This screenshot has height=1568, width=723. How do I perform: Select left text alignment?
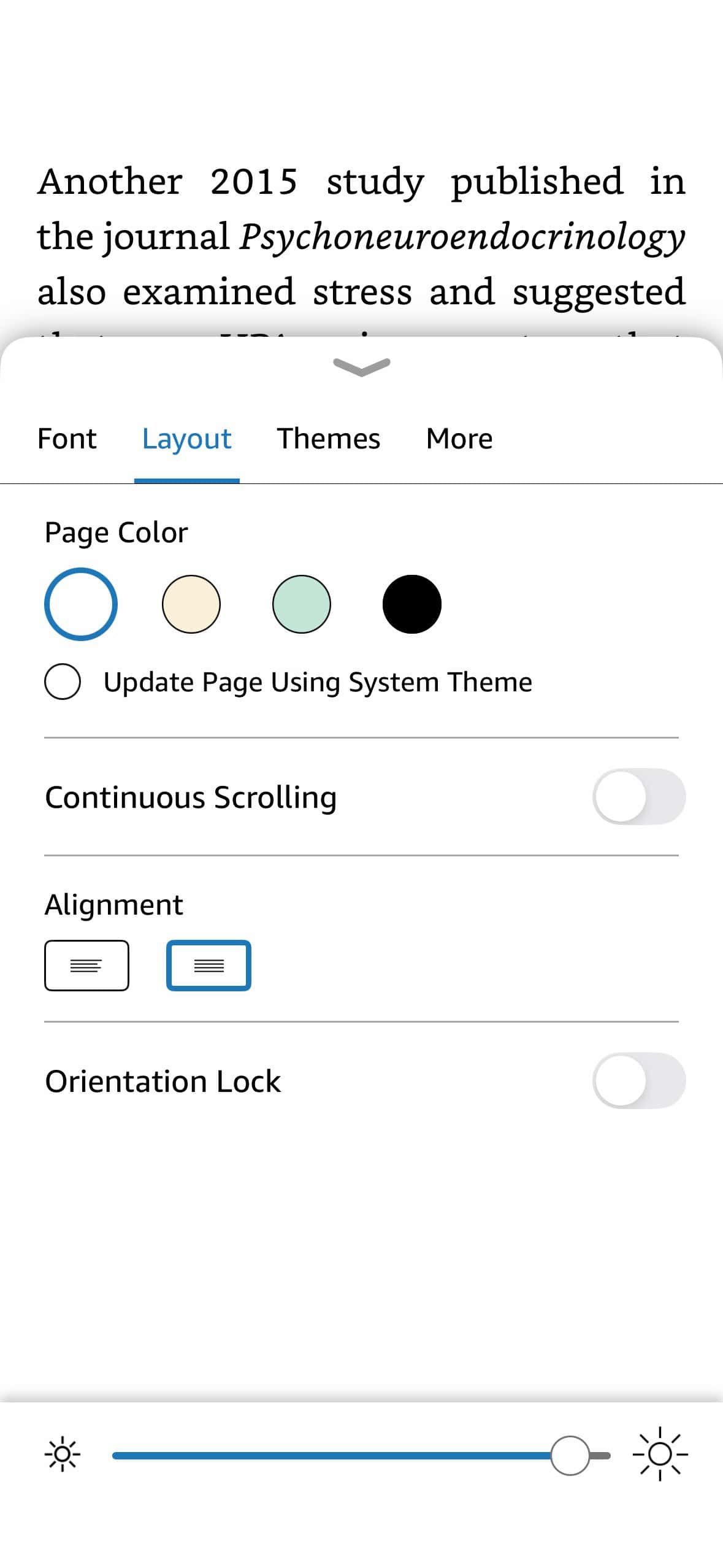86,965
